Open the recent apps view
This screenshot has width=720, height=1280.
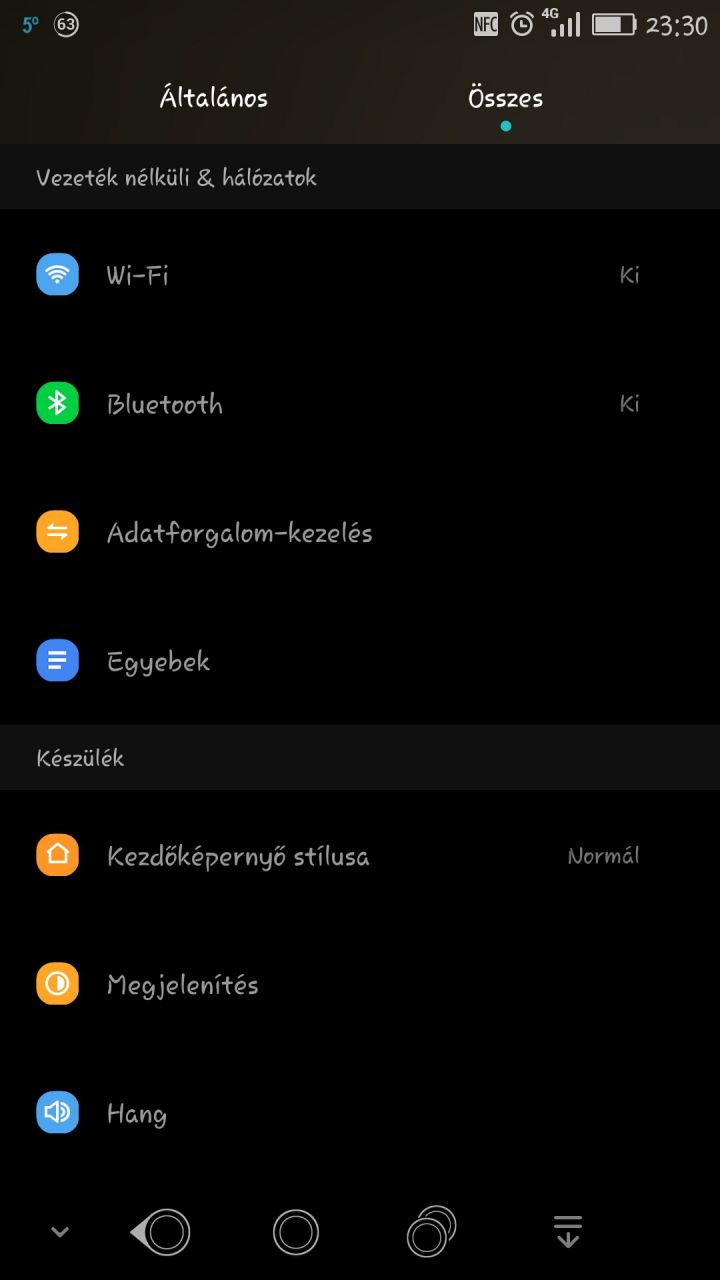pos(431,1231)
